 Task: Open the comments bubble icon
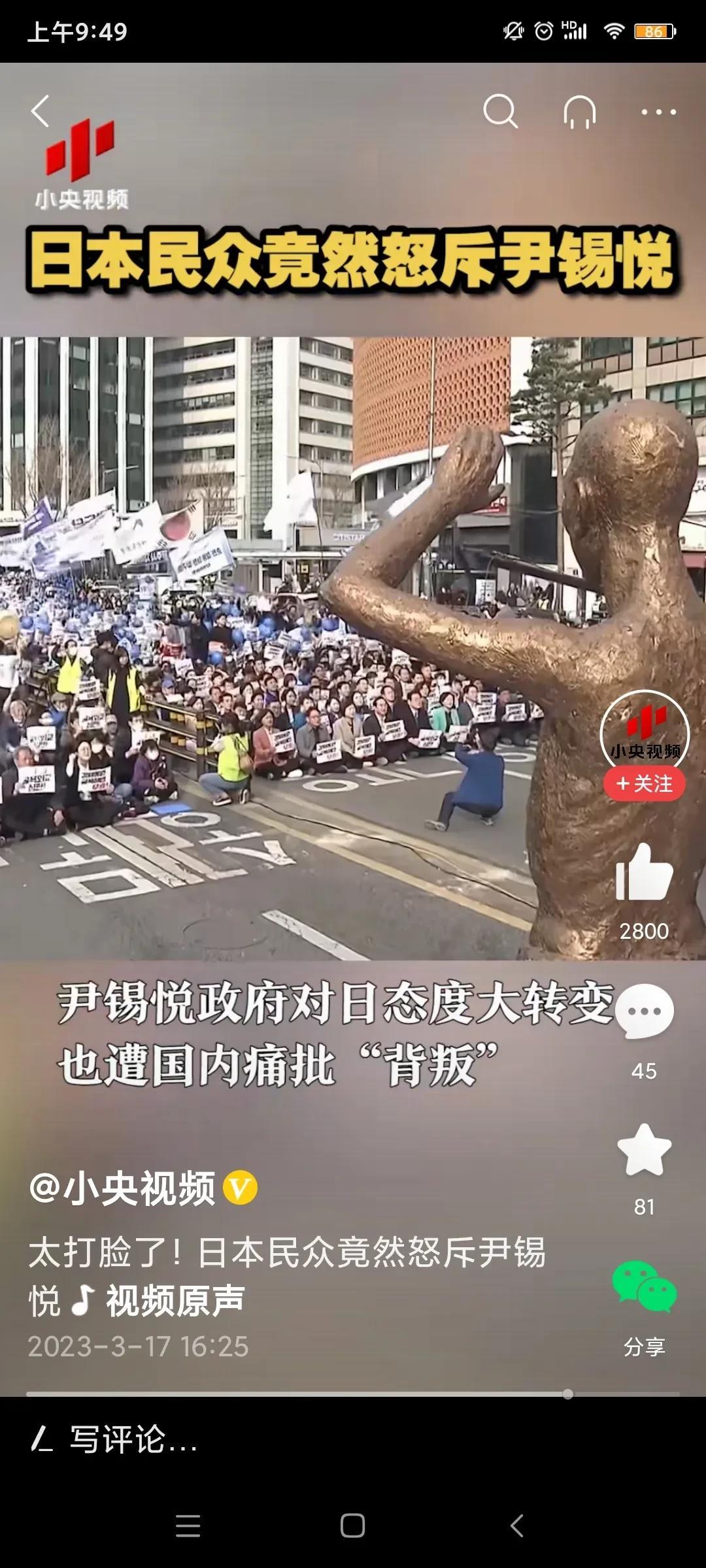click(644, 1012)
